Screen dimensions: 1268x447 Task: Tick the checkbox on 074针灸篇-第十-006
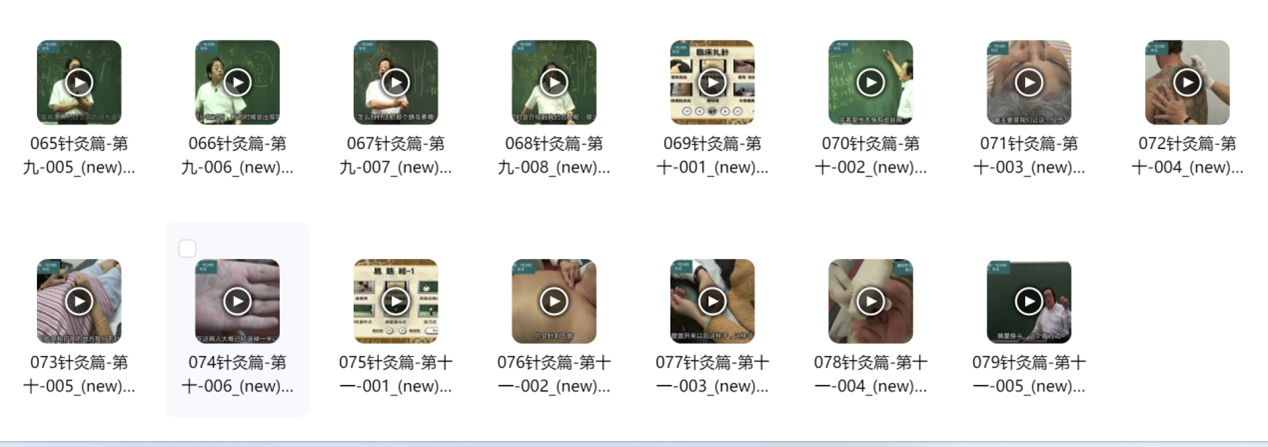coord(187,248)
